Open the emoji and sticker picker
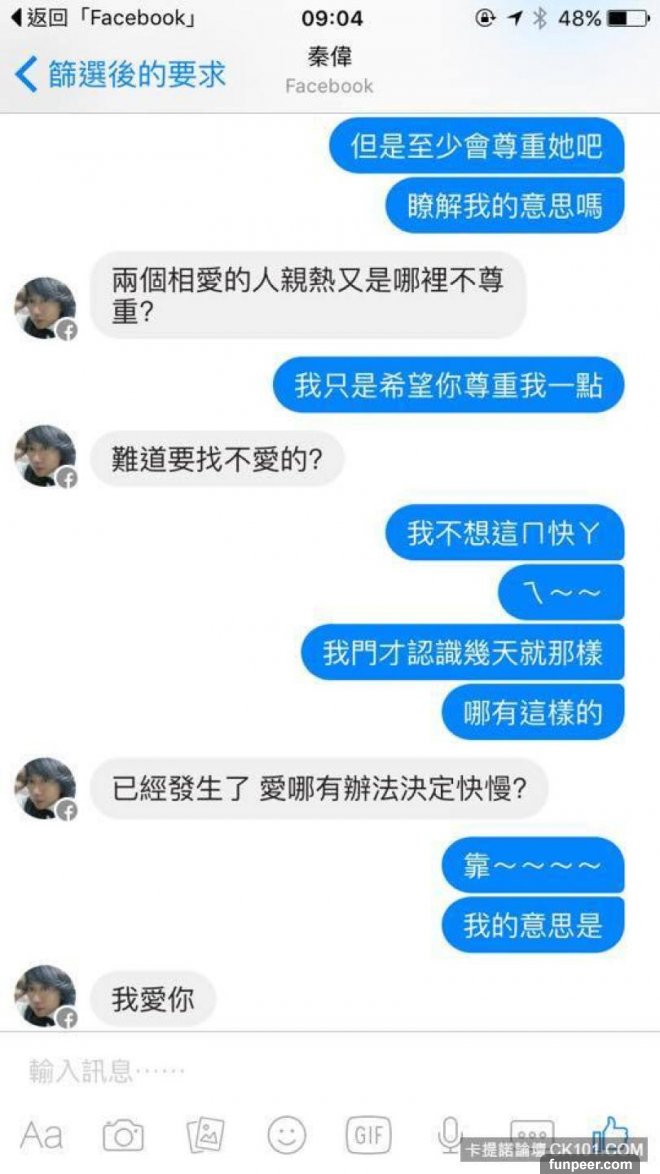 tap(286, 1135)
